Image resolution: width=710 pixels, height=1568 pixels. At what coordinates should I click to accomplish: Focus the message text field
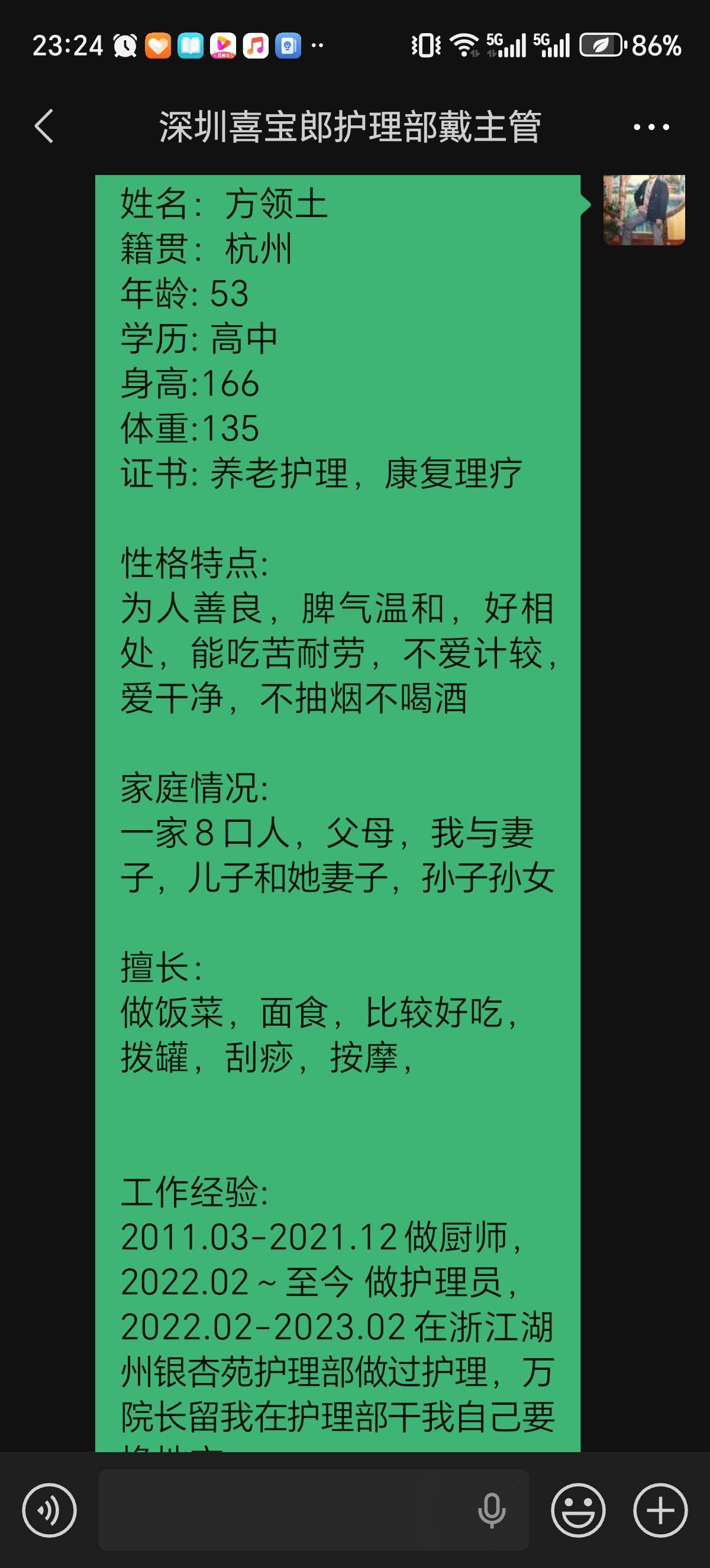286,1510
